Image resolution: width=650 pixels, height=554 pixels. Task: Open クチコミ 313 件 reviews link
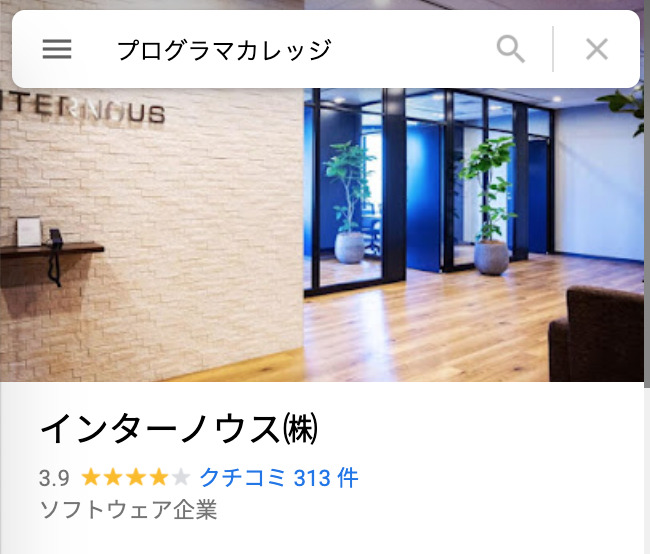pyautogui.click(x=279, y=477)
